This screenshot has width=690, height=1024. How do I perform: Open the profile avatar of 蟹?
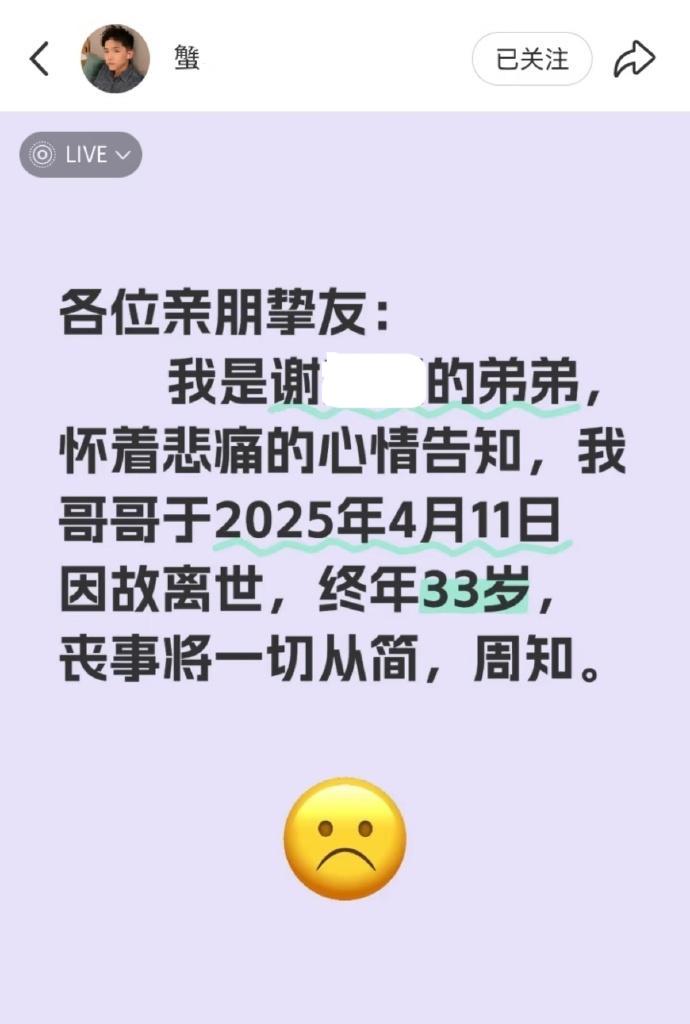(x=115, y=59)
